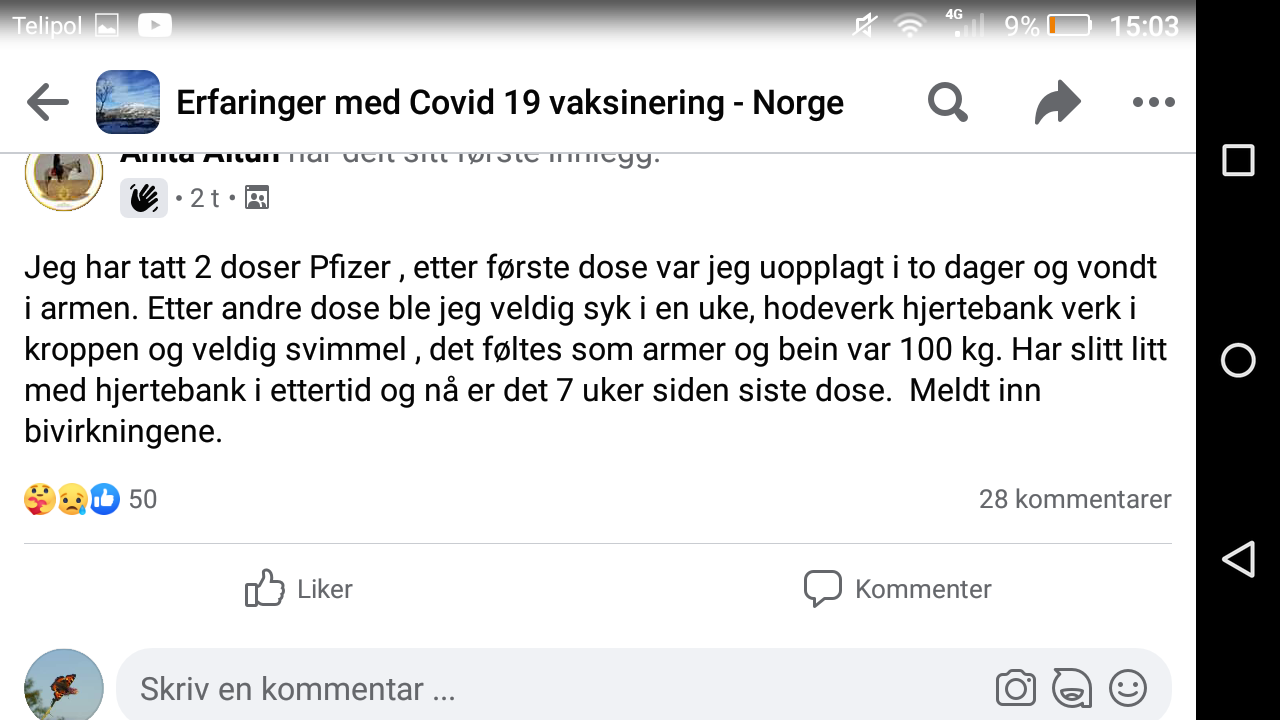Open the emoji smiley picker

[x=1128, y=688]
